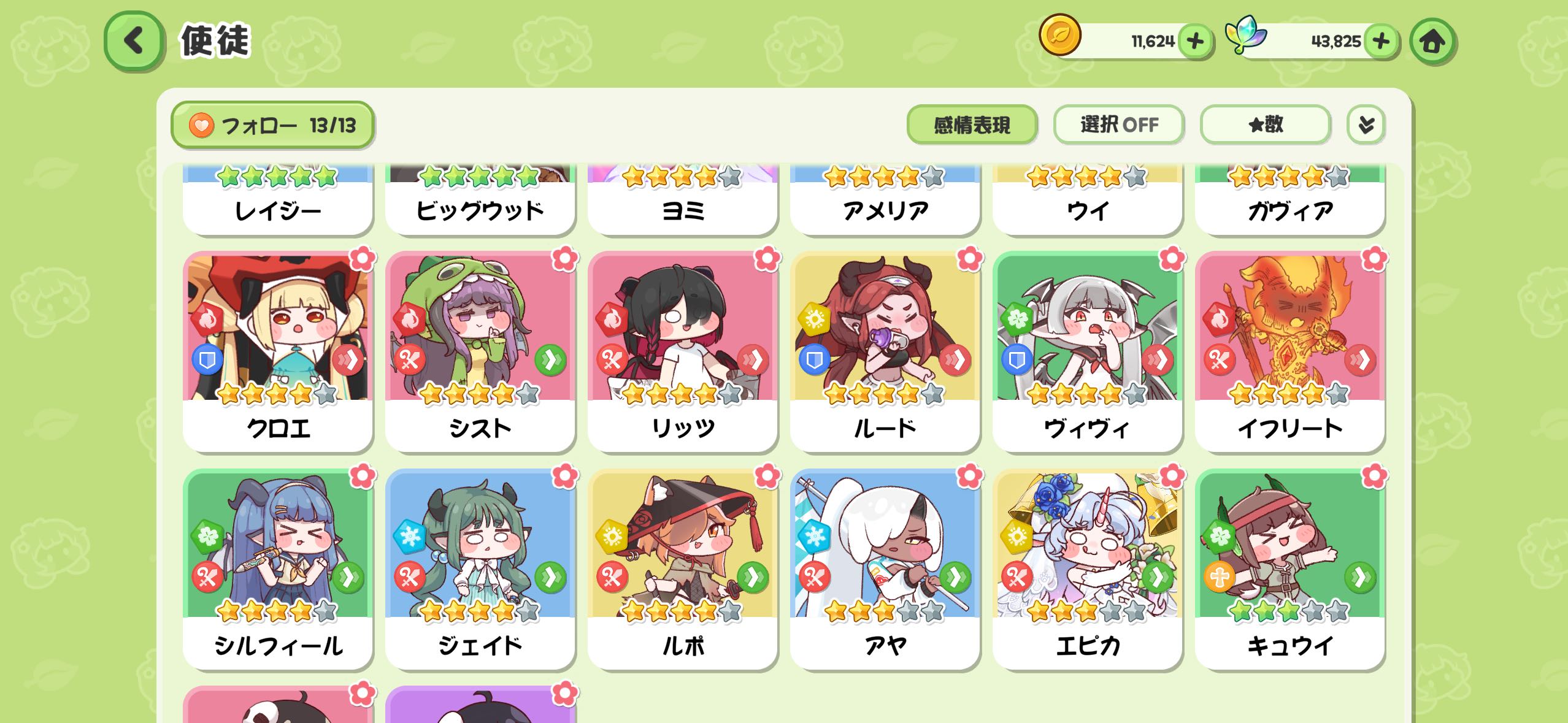Tap the 感情表現 button

click(972, 125)
